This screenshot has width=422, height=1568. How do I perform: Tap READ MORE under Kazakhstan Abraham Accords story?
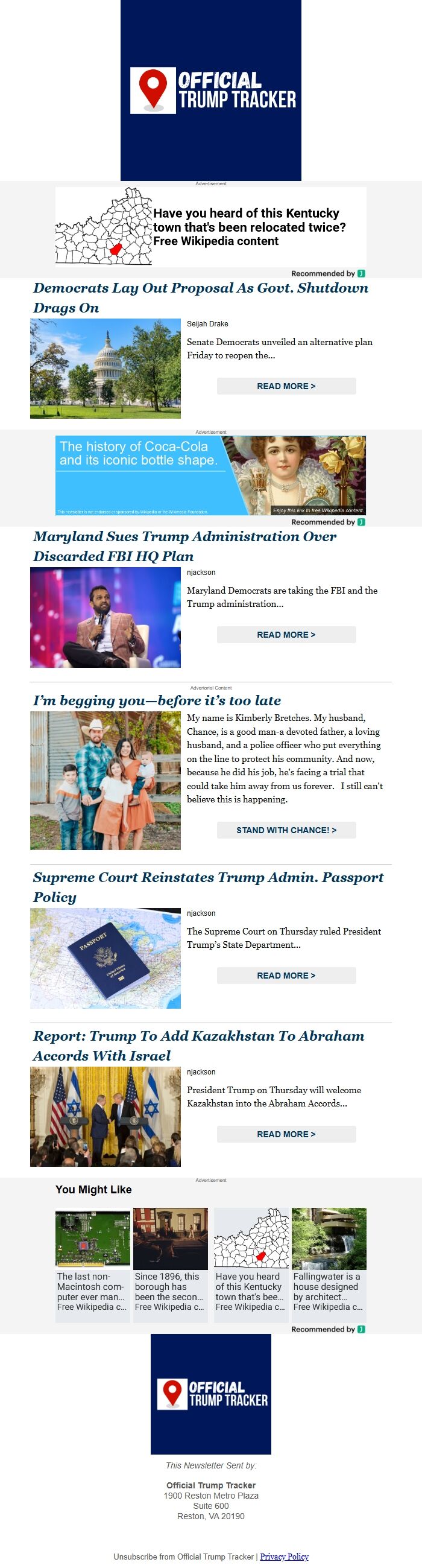286,1134
